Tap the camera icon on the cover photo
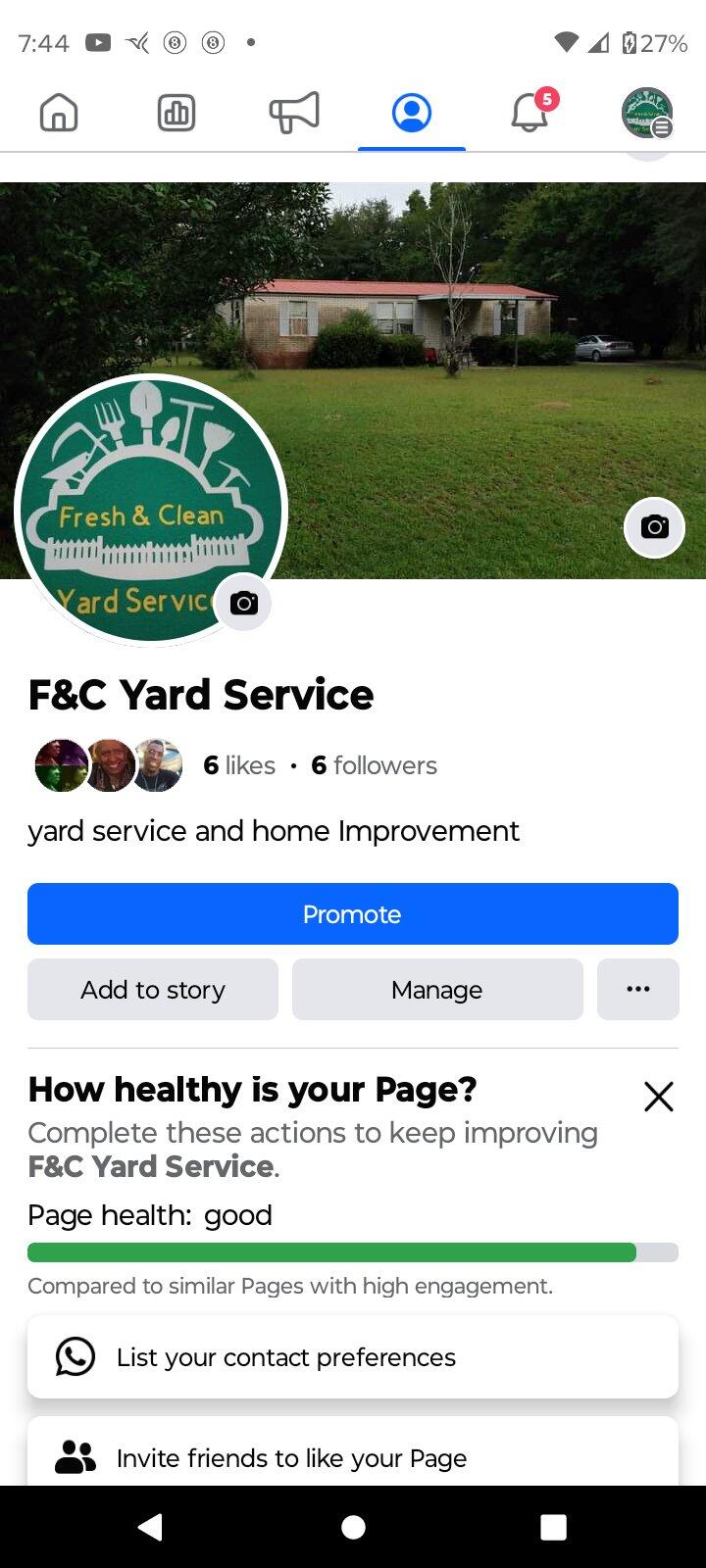This screenshot has height=1568, width=706. [653, 527]
